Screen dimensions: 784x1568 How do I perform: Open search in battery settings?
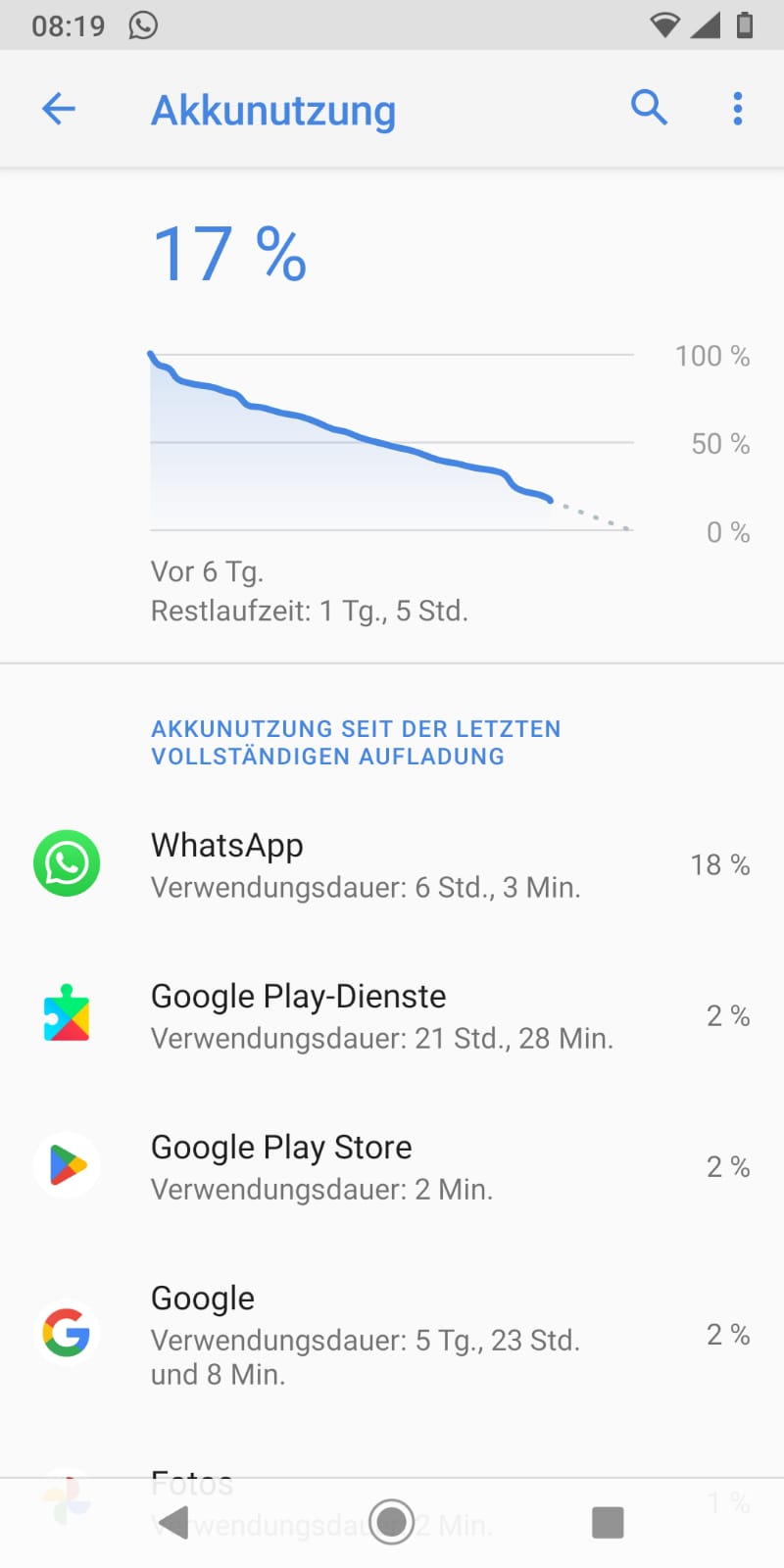pyautogui.click(x=649, y=107)
